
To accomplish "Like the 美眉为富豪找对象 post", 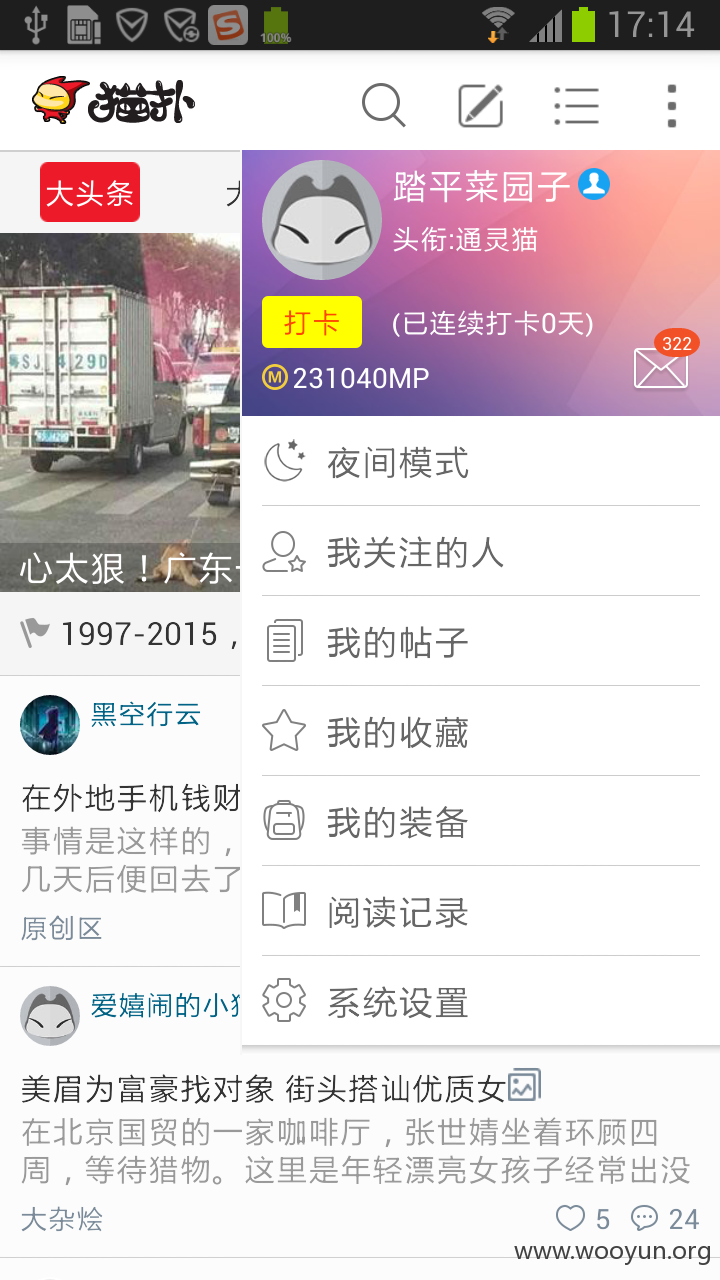I will pos(582,1218).
